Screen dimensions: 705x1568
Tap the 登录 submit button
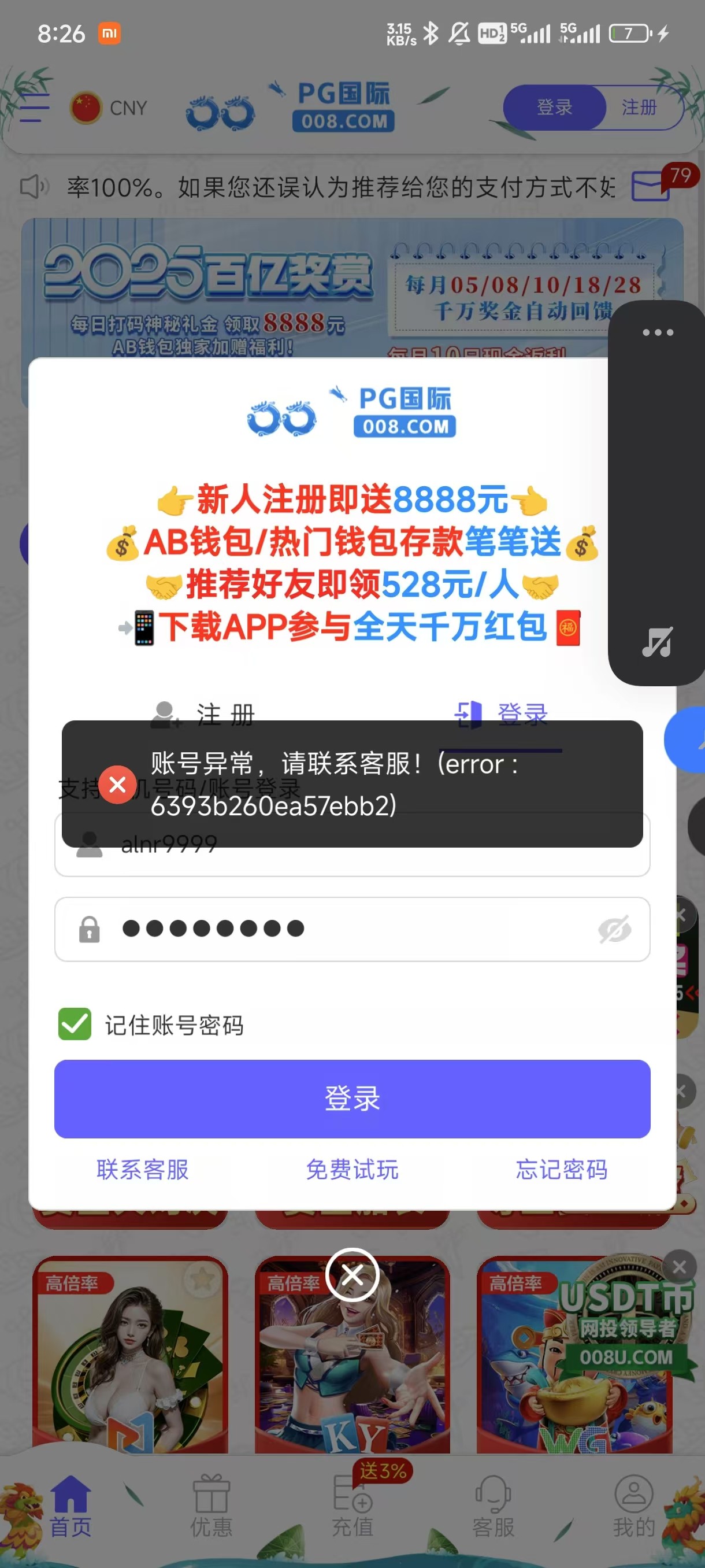pyautogui.click(x=352, y=1098)
